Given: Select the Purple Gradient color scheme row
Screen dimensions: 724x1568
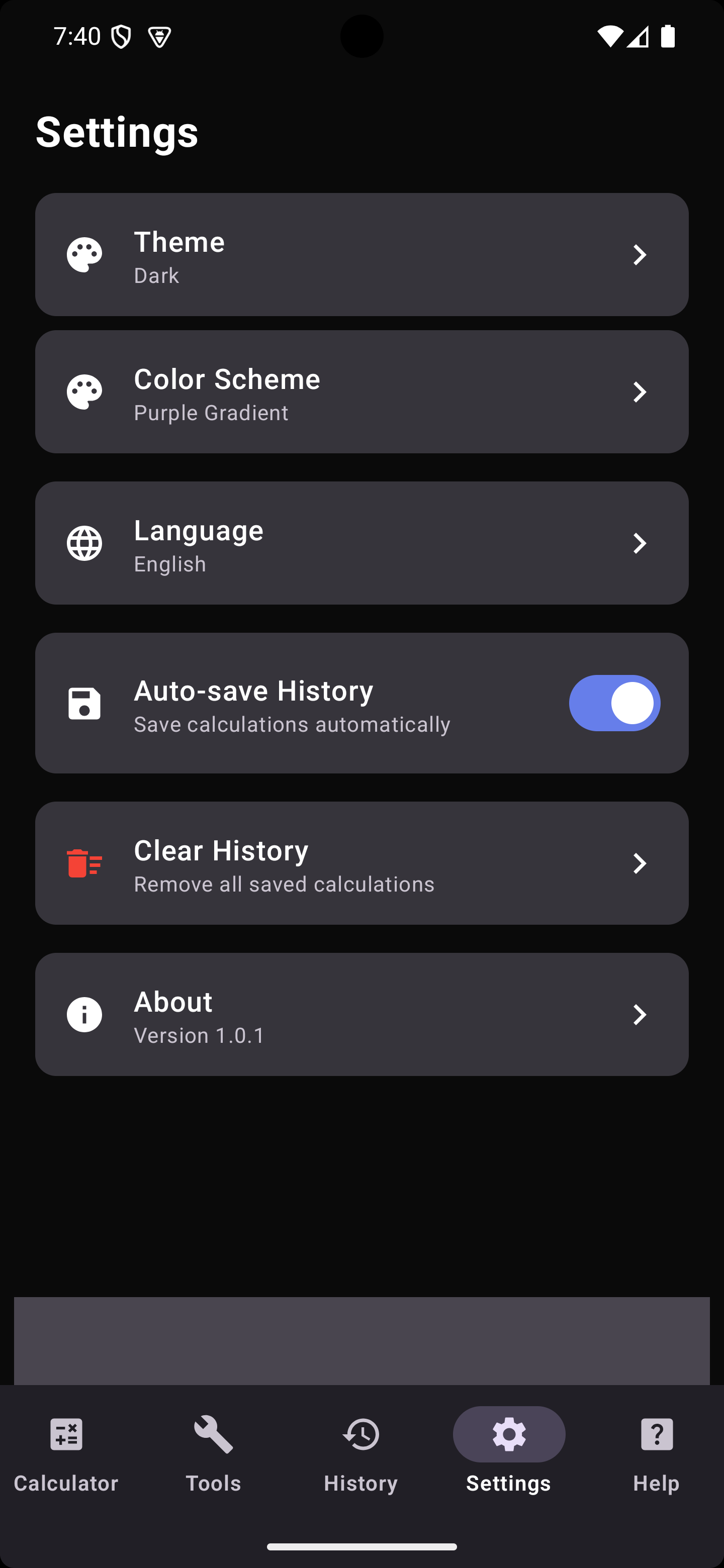Looking at the screenshot, I should coord(361,391).
